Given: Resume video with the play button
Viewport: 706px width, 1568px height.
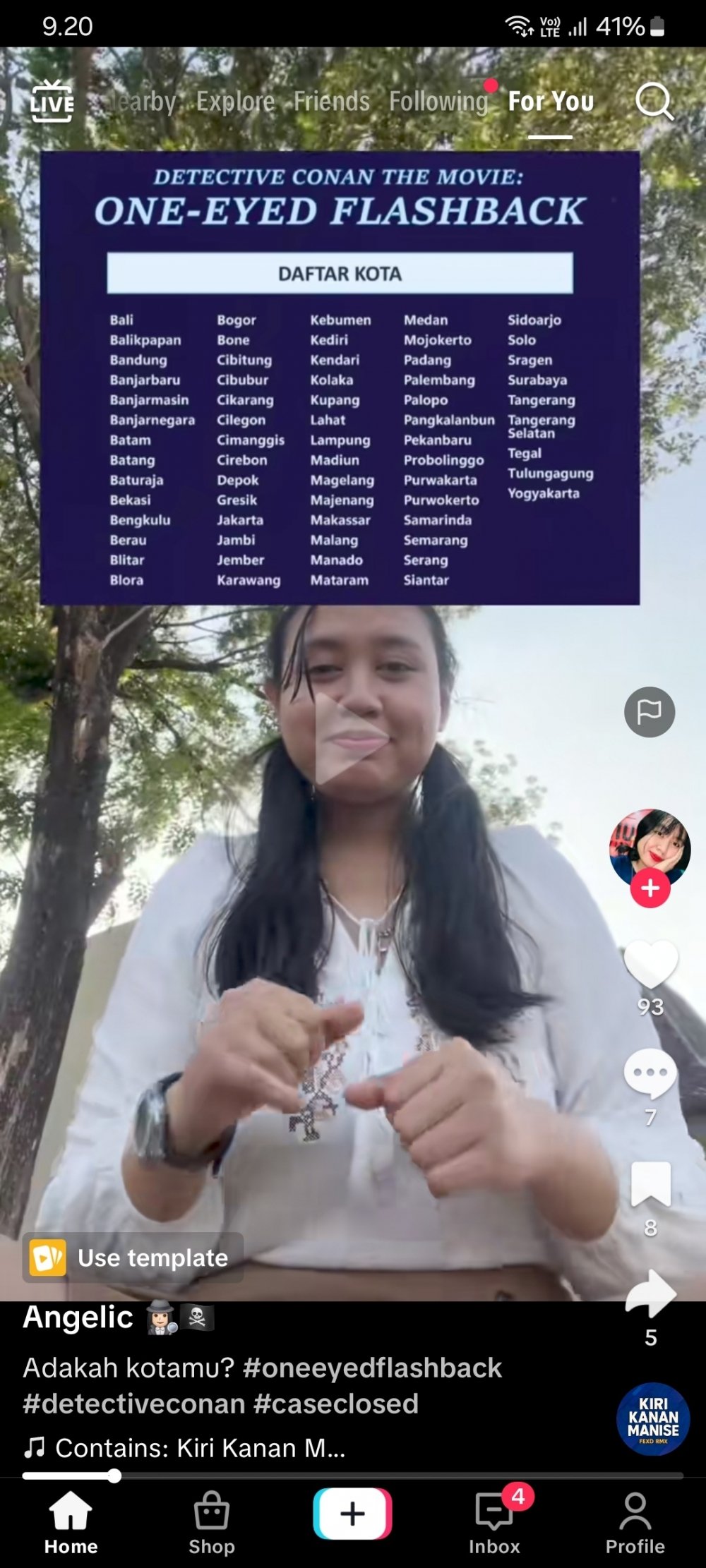Looking at the screenshot, I should pyautogui.click(x=351, y=739).
